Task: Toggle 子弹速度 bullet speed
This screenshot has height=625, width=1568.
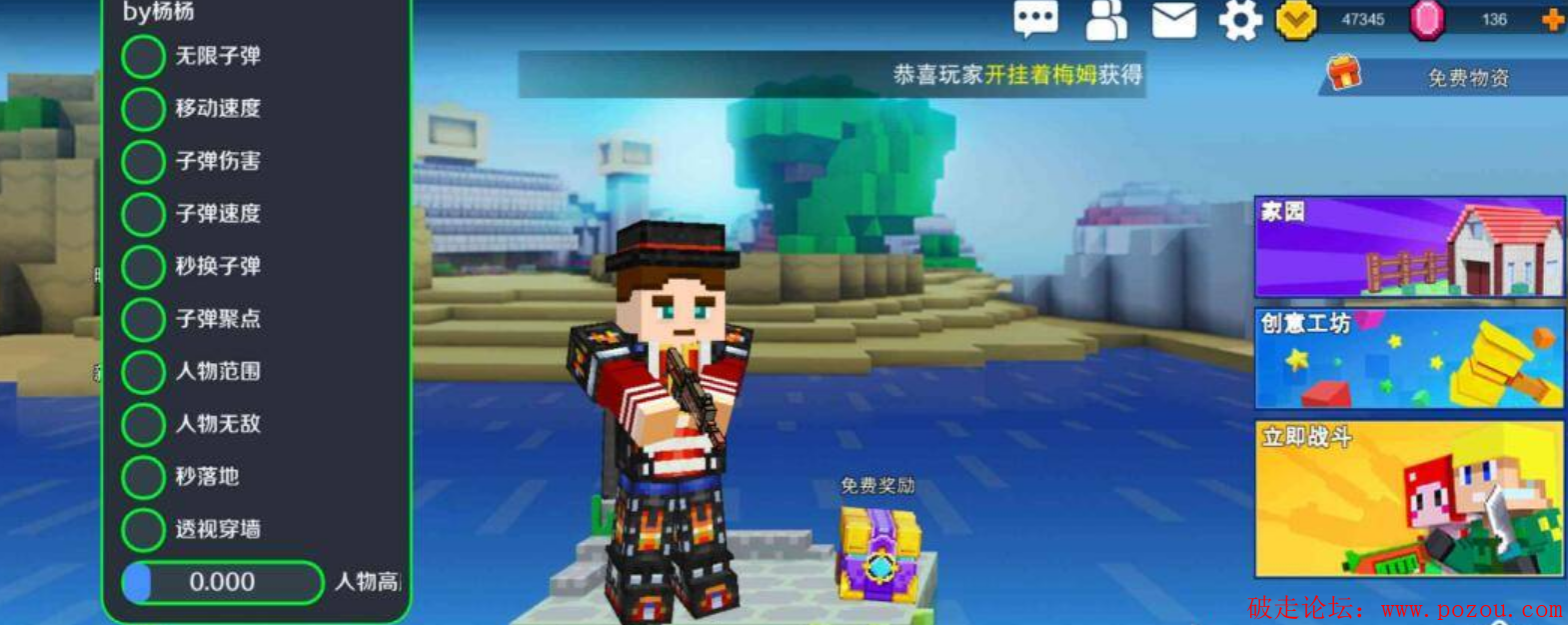Action: (x=144, y=214)
